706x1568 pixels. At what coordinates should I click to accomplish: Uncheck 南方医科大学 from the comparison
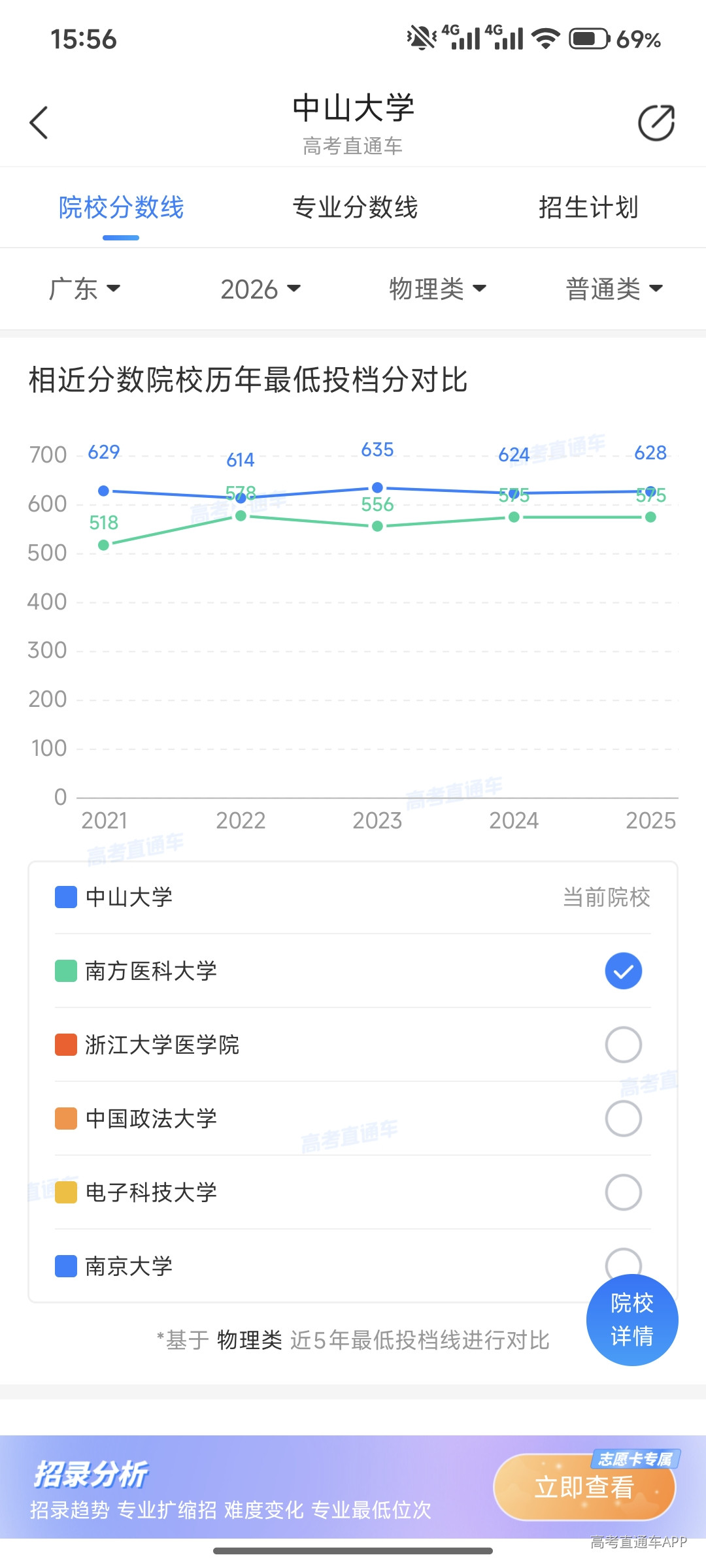pos(623,971)
